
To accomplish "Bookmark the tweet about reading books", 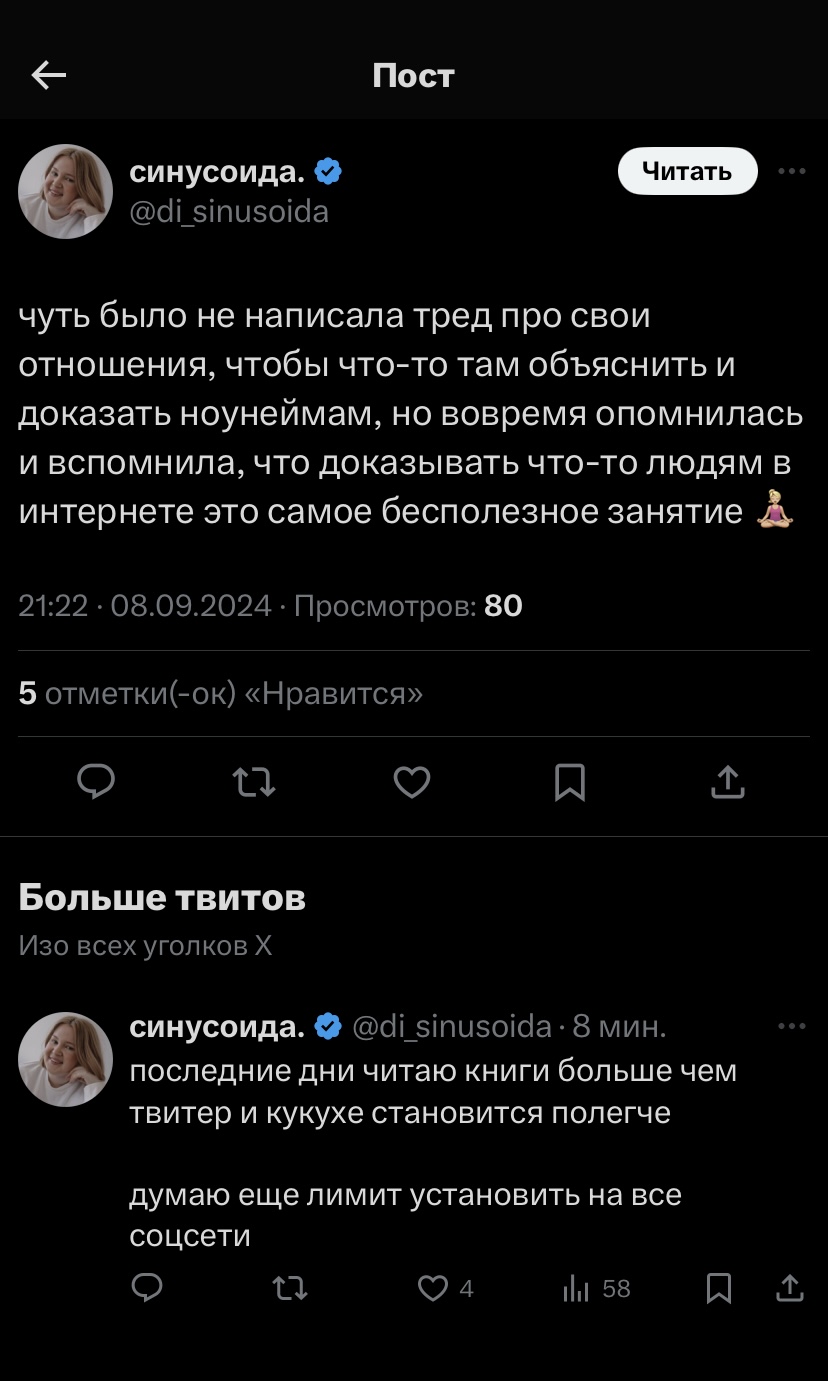I will click(719, 1288).
